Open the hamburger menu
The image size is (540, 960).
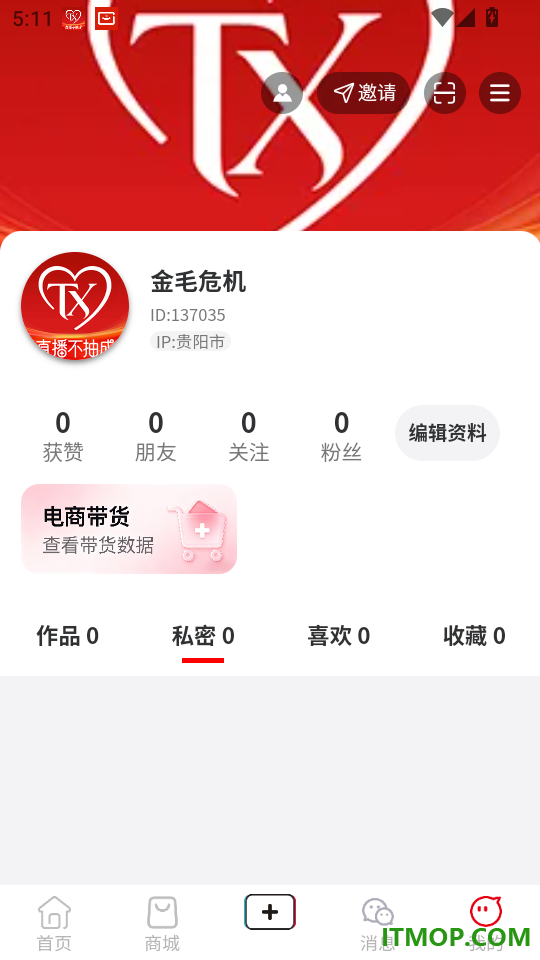coord(500,93)
